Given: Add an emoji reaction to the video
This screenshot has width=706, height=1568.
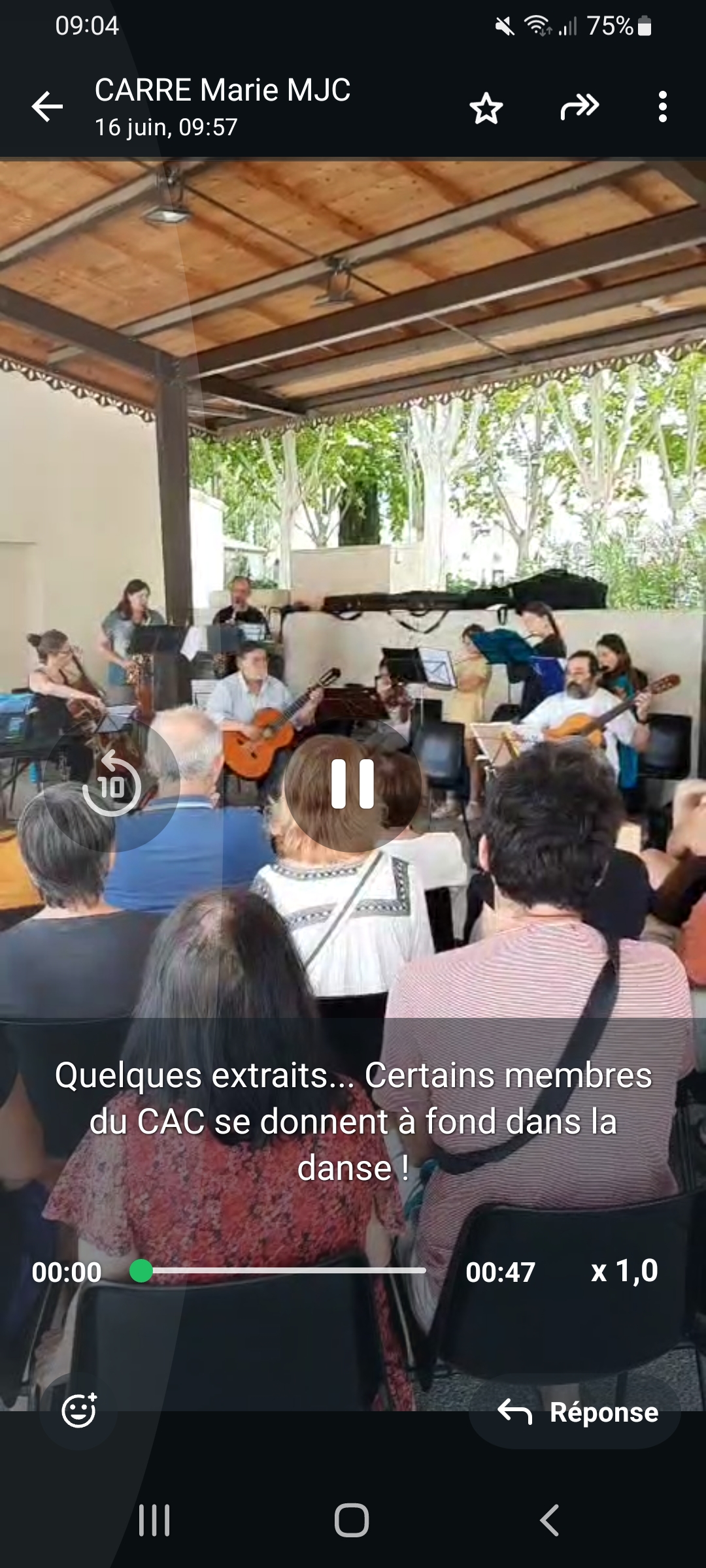Looking at the screenshot, I should coord(79,1411).
